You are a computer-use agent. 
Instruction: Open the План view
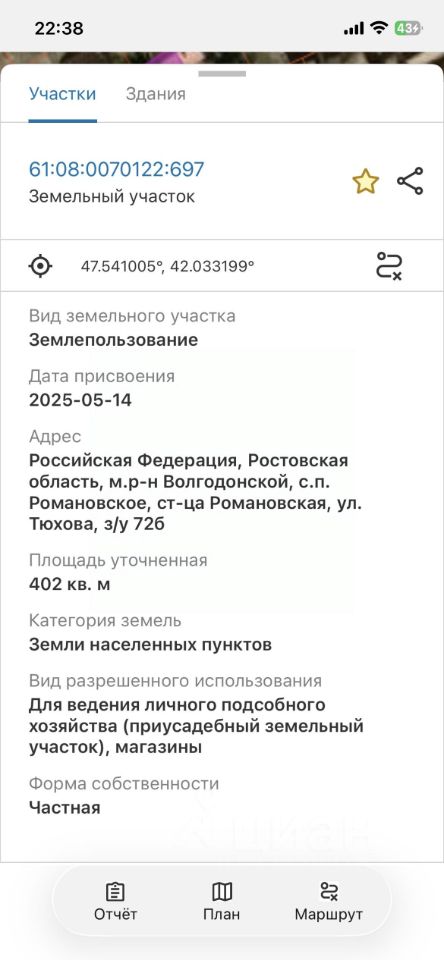click(222, 901)
